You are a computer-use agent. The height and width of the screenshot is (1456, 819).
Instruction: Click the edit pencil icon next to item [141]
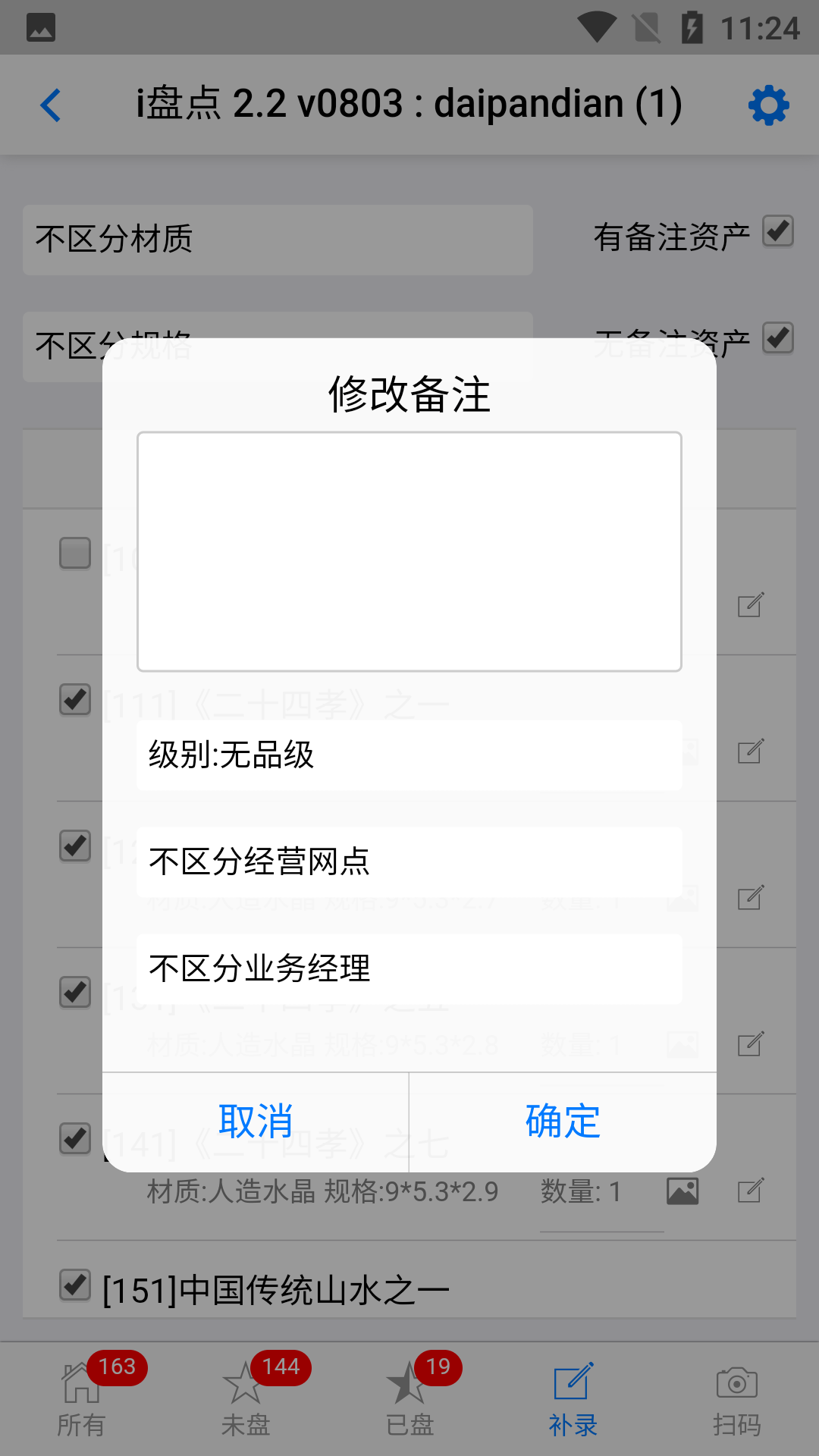[x=750, y=1191]
